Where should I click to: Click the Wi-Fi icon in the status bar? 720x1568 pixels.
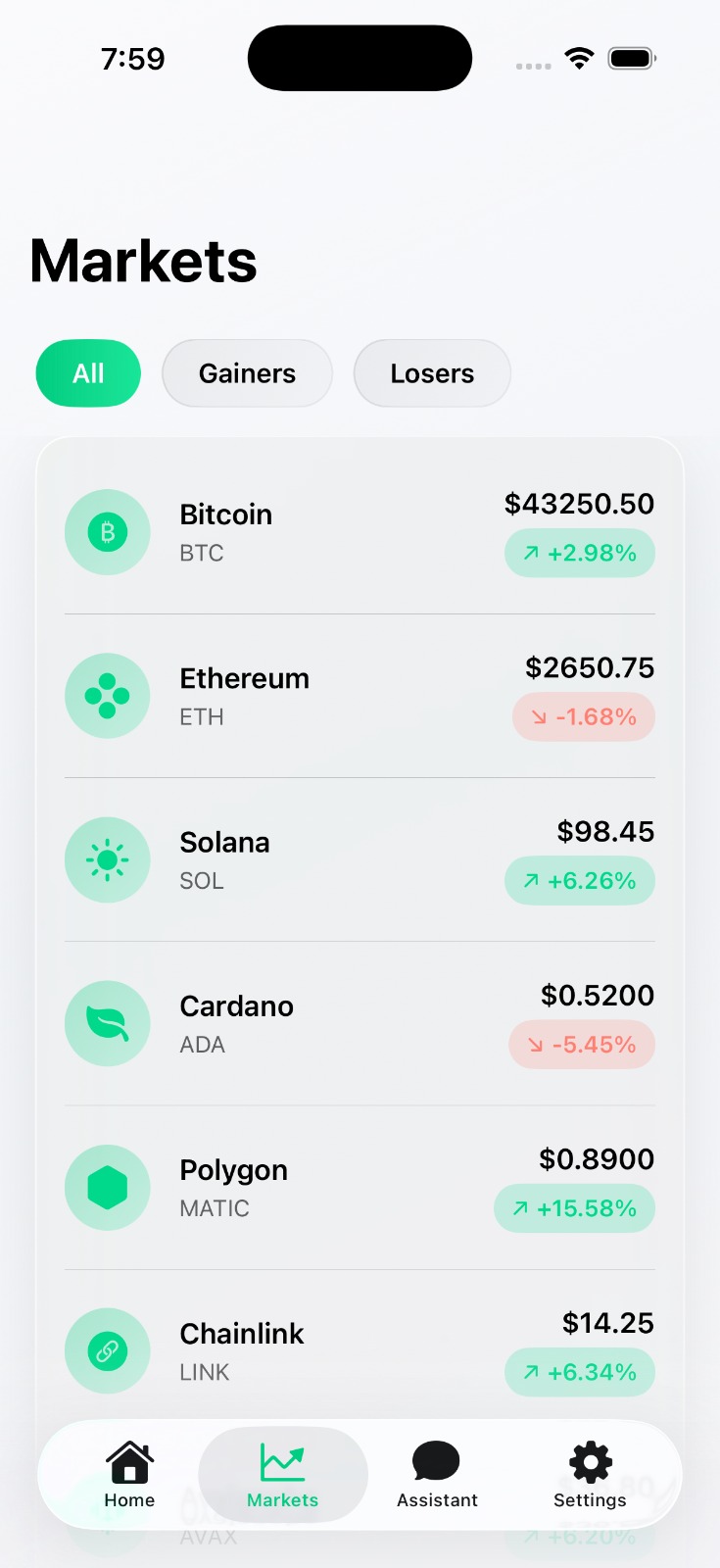[x=579, y=58]
